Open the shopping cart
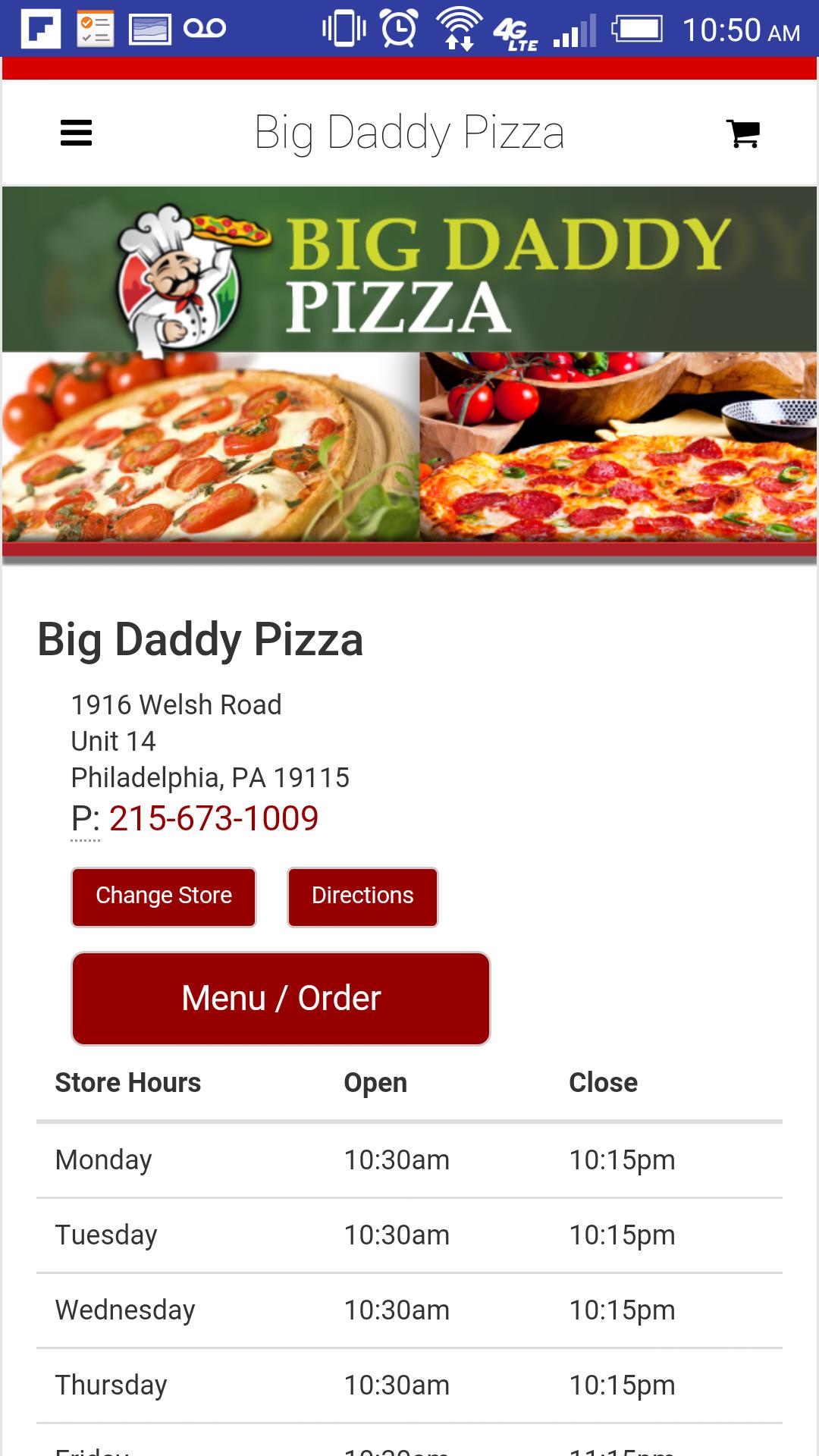 pyautogui.click(x=743, y=132)
